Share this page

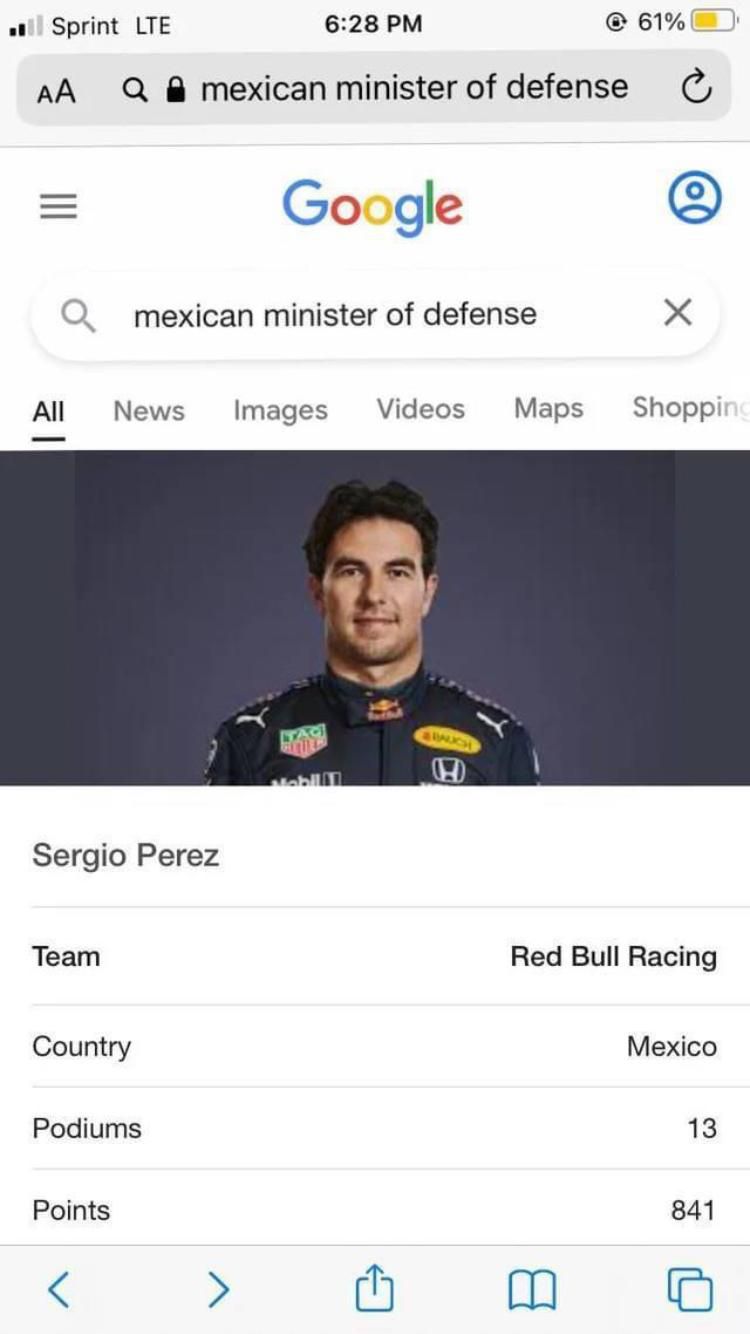375,1288
